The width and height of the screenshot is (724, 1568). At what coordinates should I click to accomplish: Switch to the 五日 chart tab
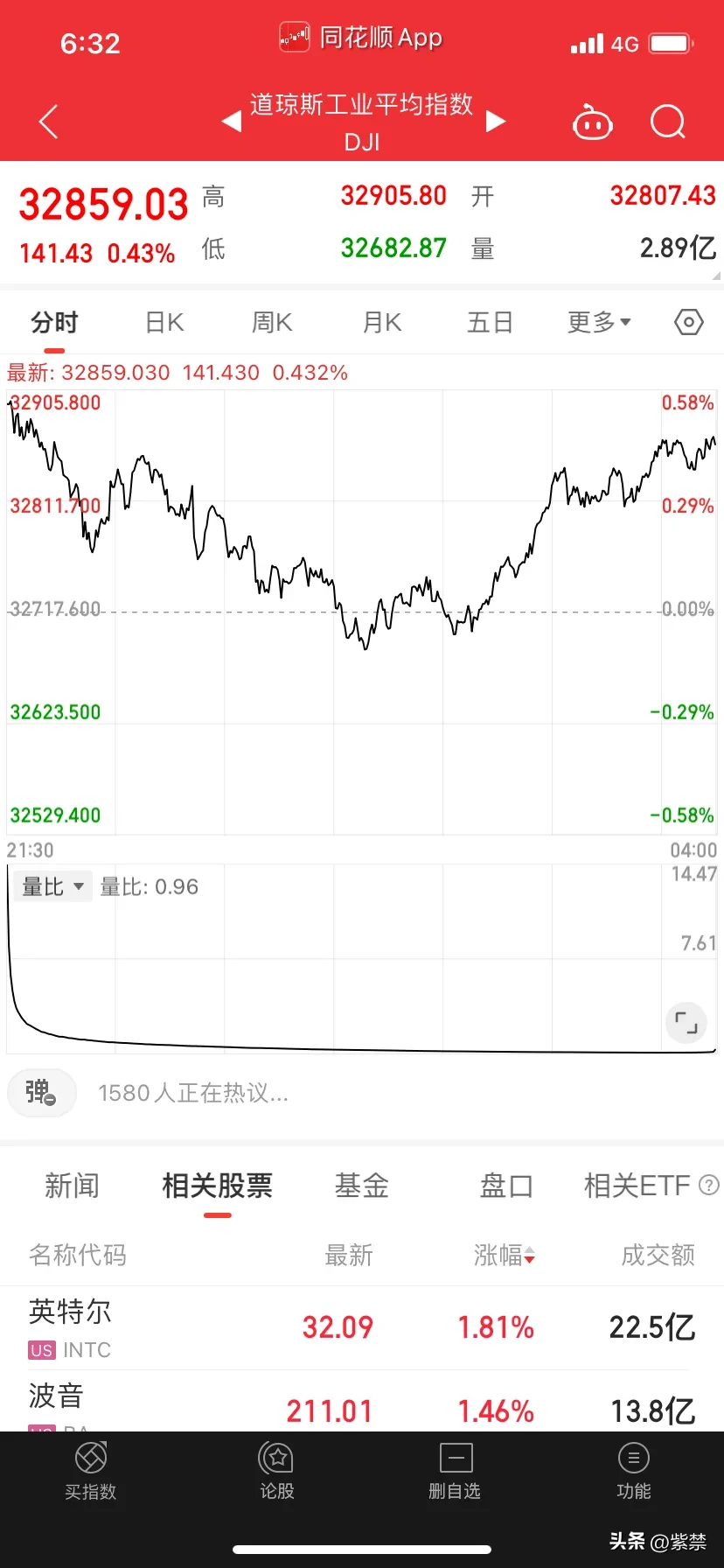pyautogui.click(x=490, y=323)
